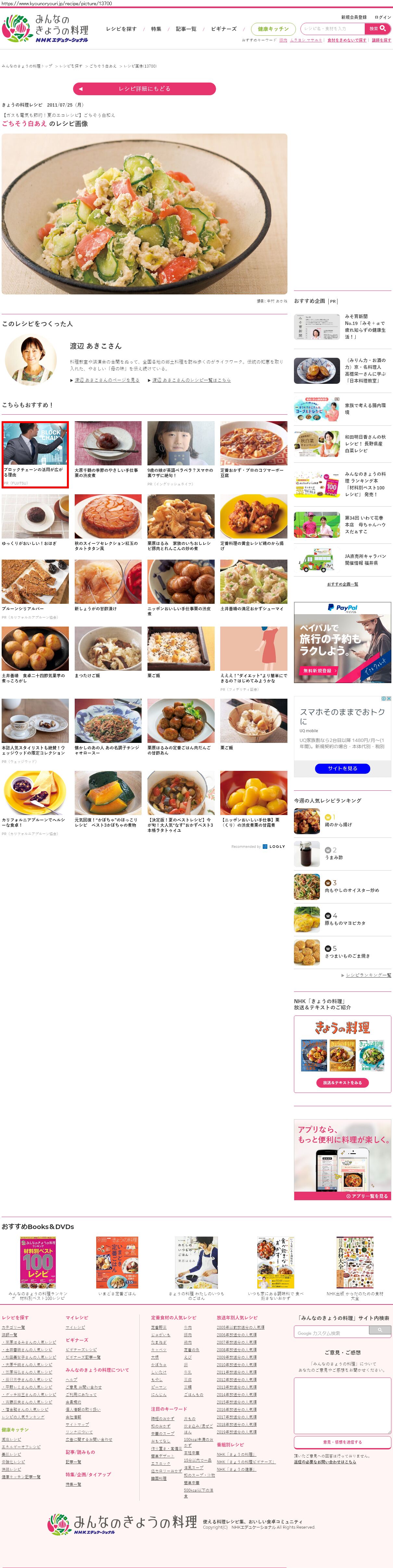Focus the recipe name search field
The width and height of the screenshot is (393, 1568).
point(333,29)
